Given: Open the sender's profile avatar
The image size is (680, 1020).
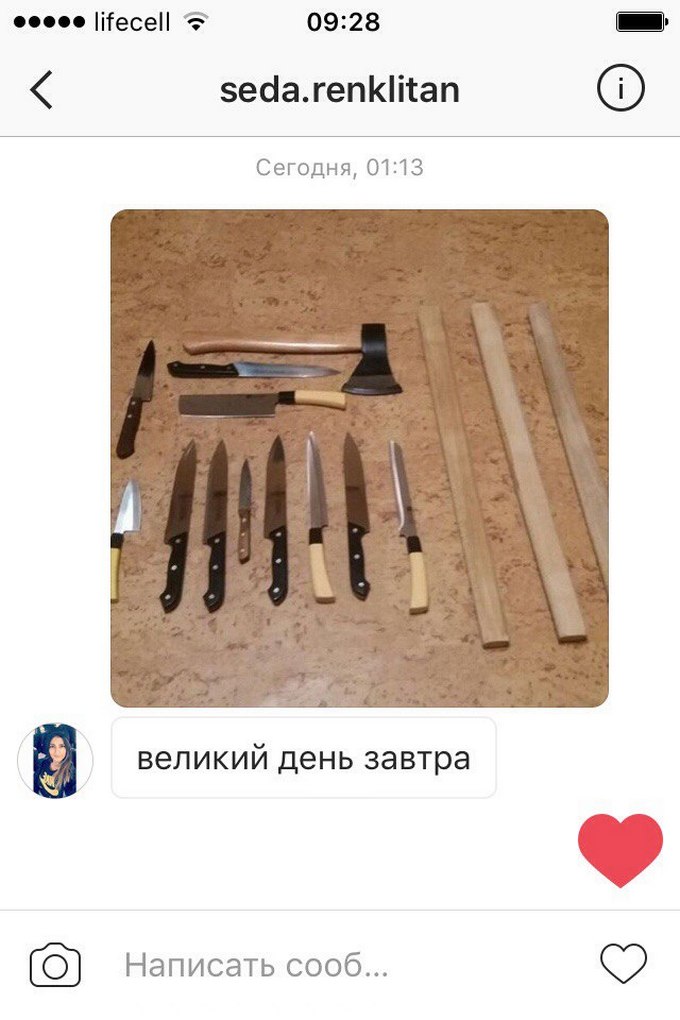Looking at the screenshot, I should 55,761.
